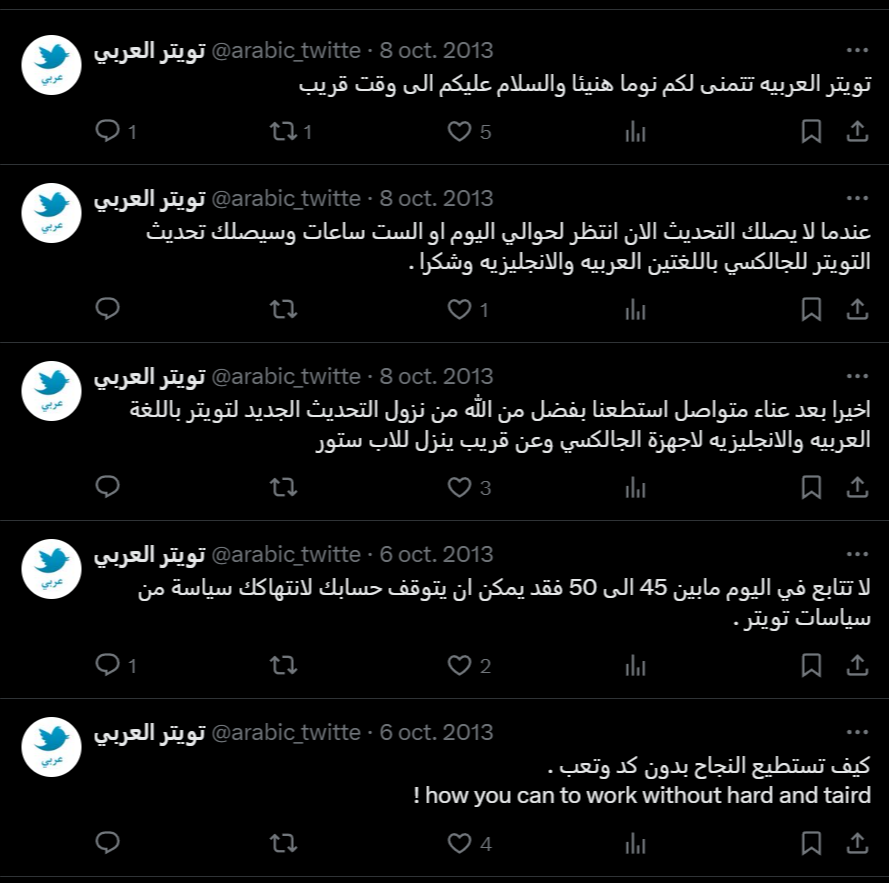The image size is (889, 883).
Task: Reply to the 'نوما هنيئا' tweet
Action: point(107,131)
